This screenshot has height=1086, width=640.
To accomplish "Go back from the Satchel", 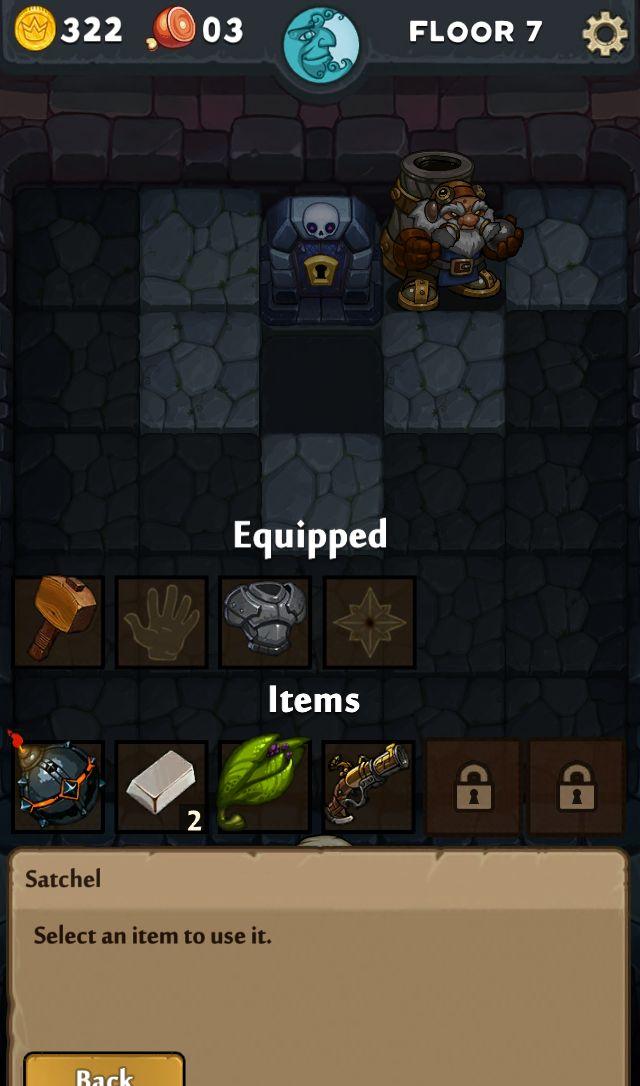I will [104, 1070].
